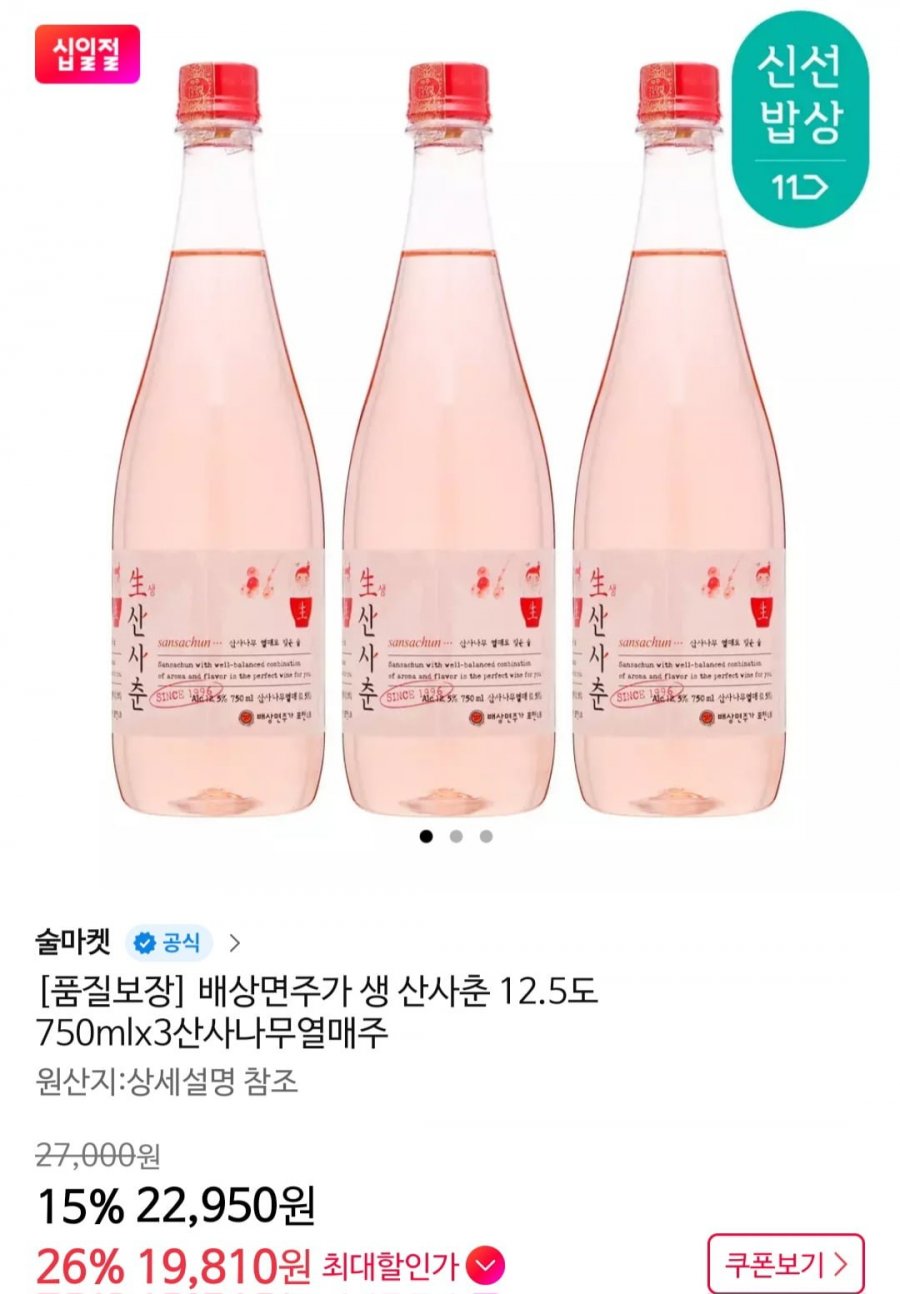This screenshot has width=900, height=1294.
Task: Open the 술마켓 official seller store
Action: 73,941
